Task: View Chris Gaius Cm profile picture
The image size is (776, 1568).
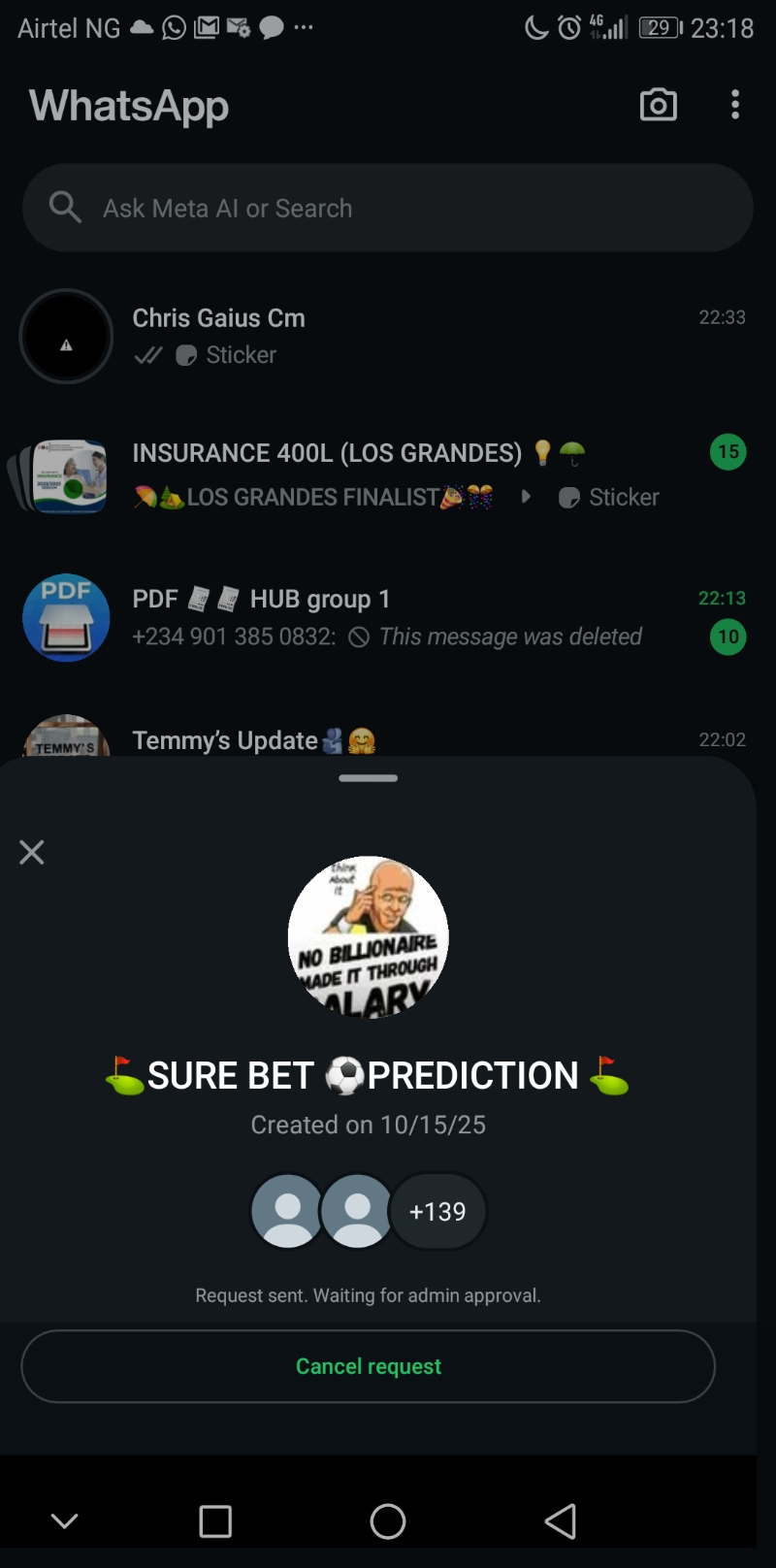Action: 66,336
